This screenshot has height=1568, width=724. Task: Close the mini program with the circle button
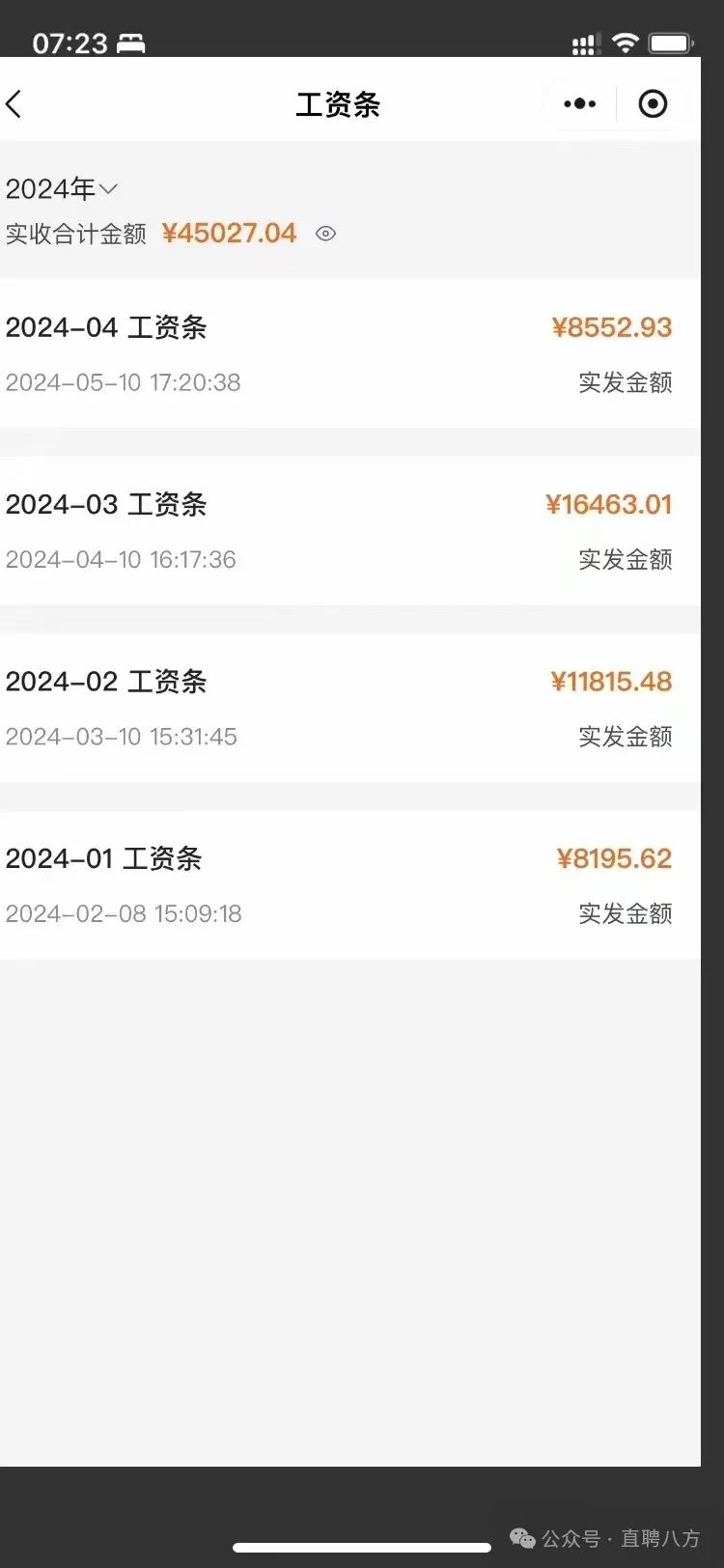tap(653, 103)
